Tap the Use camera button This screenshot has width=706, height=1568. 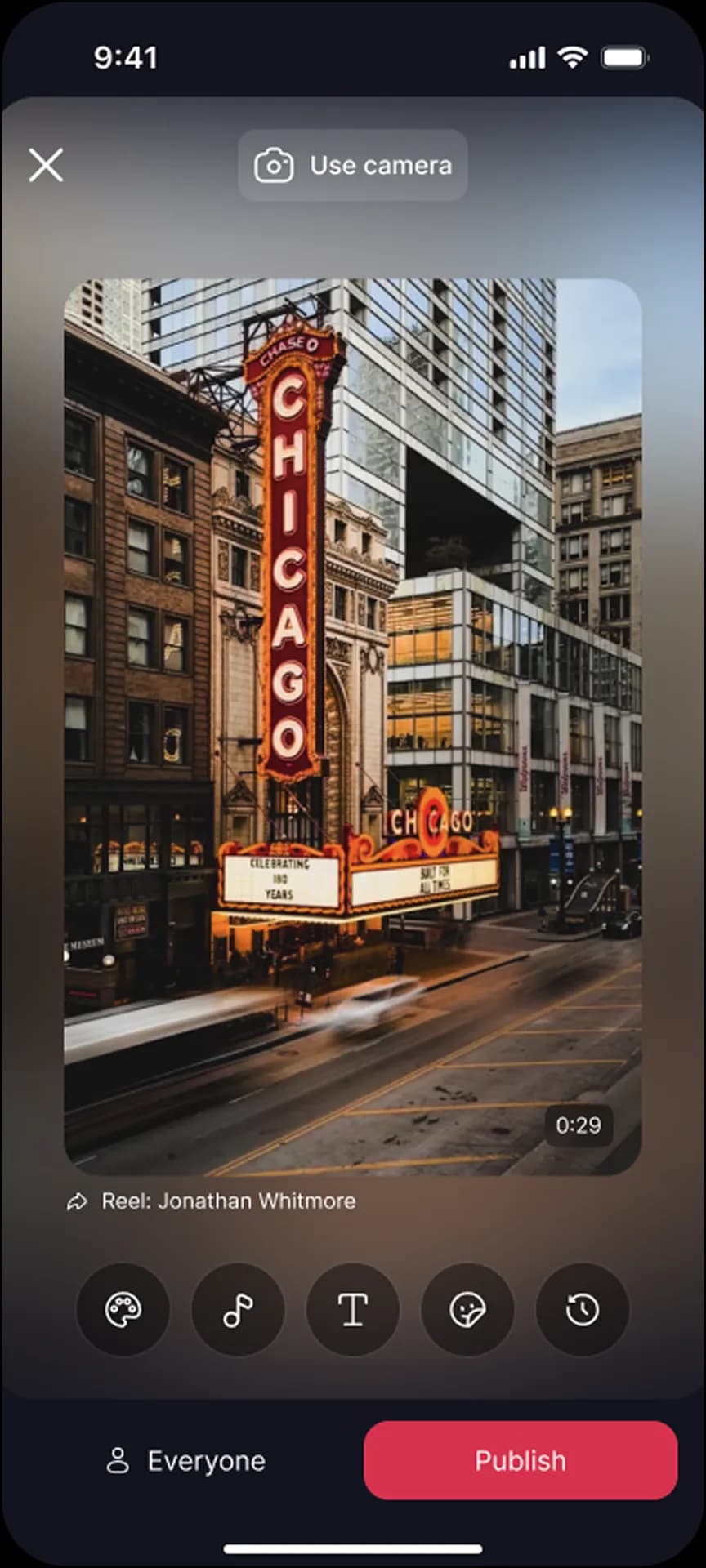tap(353, 165)
